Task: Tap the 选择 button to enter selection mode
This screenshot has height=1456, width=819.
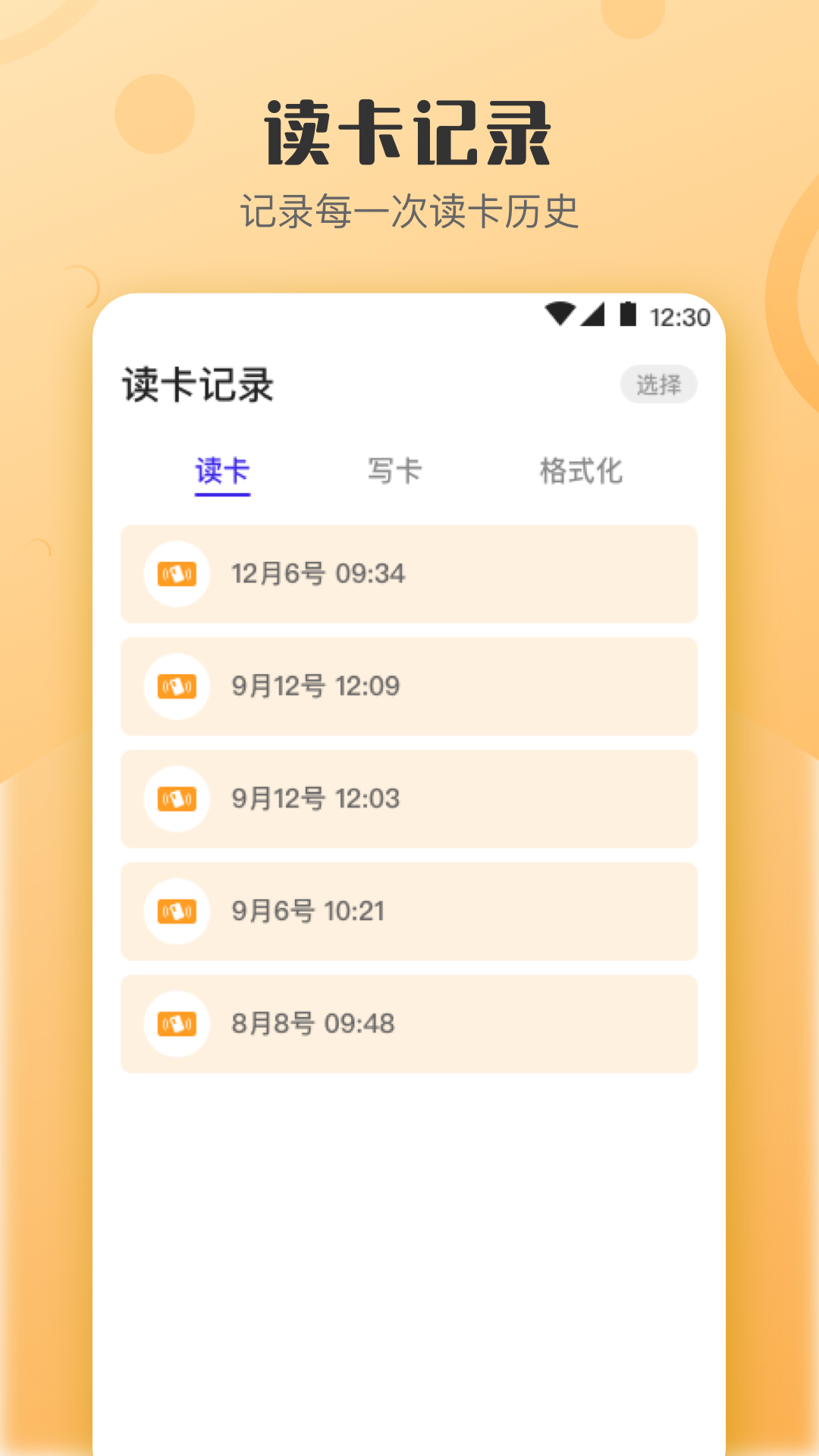Action: click(x=658, y=384)
